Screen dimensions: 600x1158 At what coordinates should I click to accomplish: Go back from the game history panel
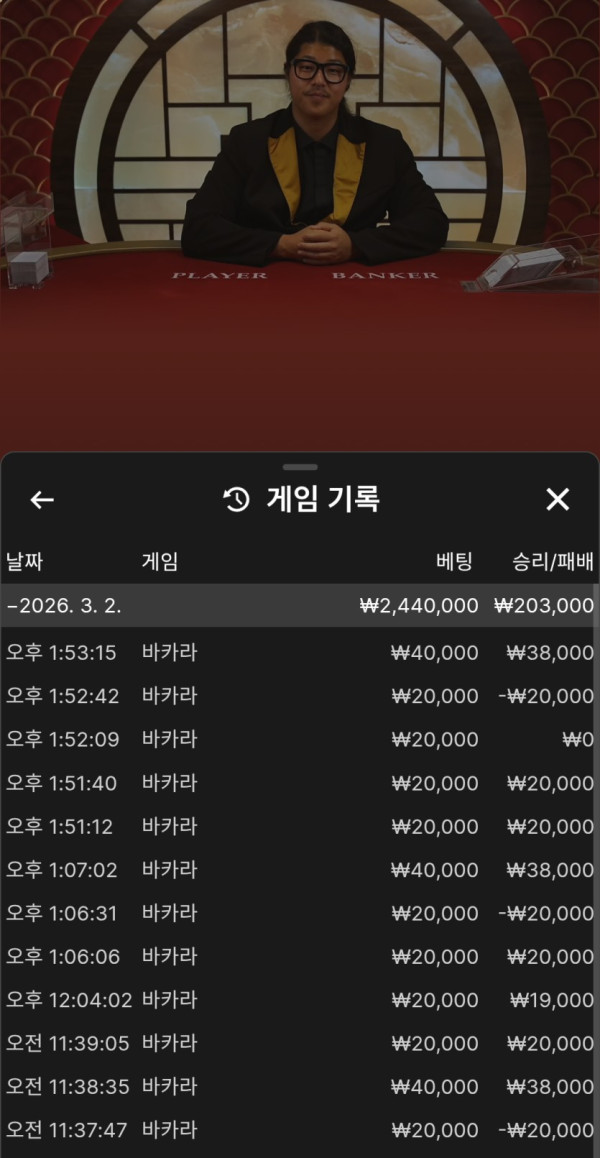pos(42,500)
